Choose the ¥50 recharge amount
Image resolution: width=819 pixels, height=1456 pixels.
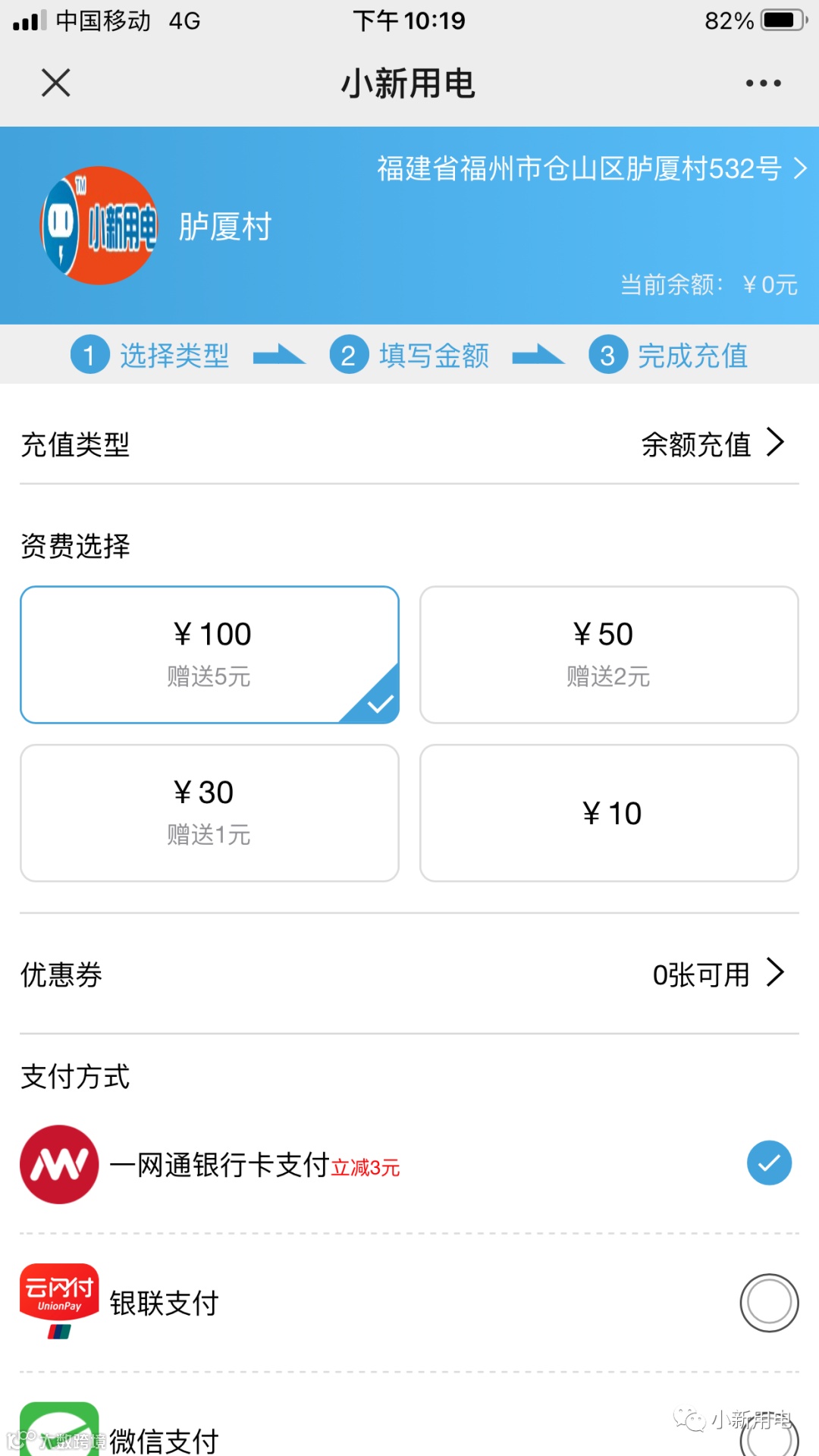pyautogui.click(x=608, y=654)
